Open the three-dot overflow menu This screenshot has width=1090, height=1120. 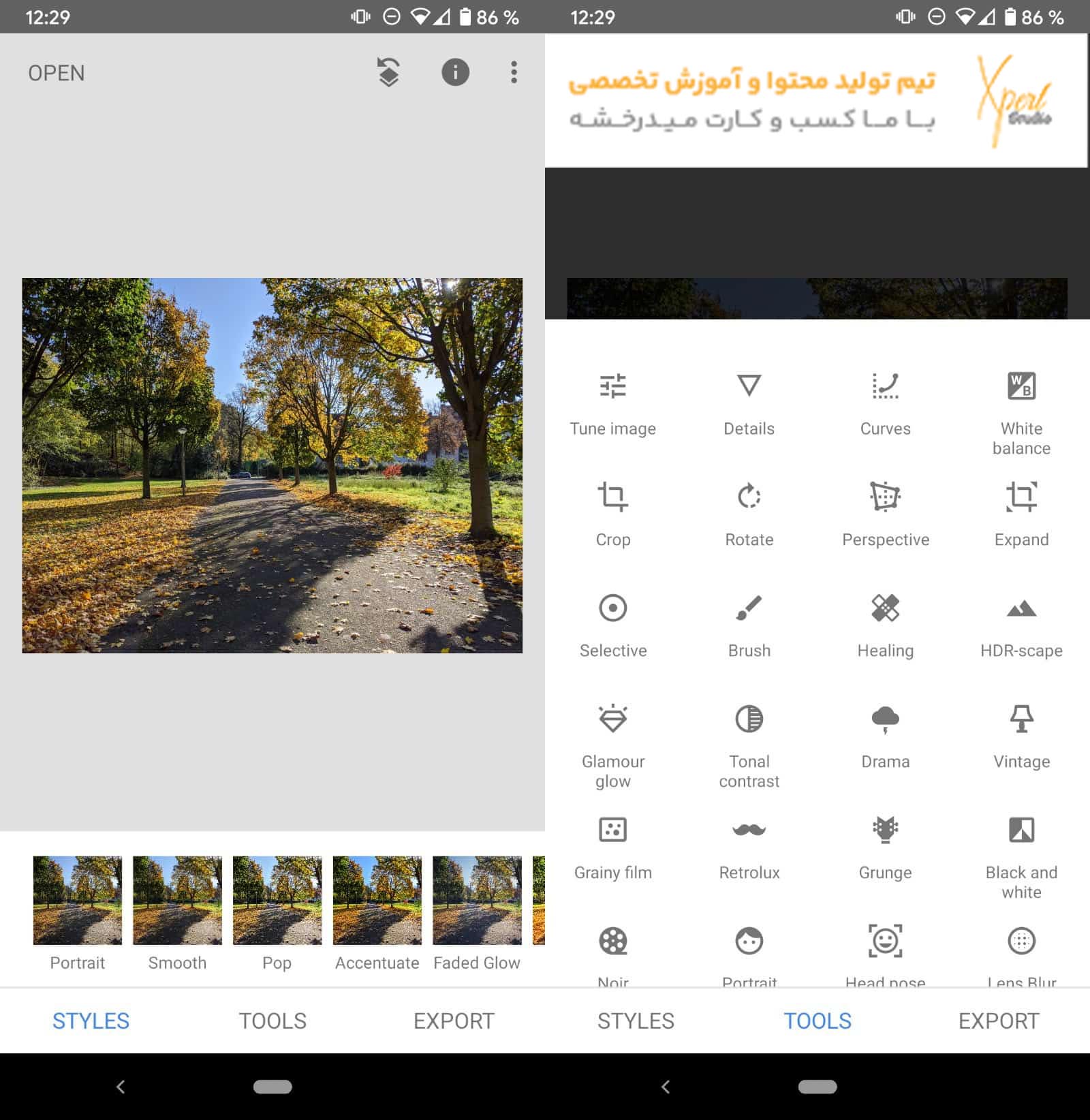point(514,72)
